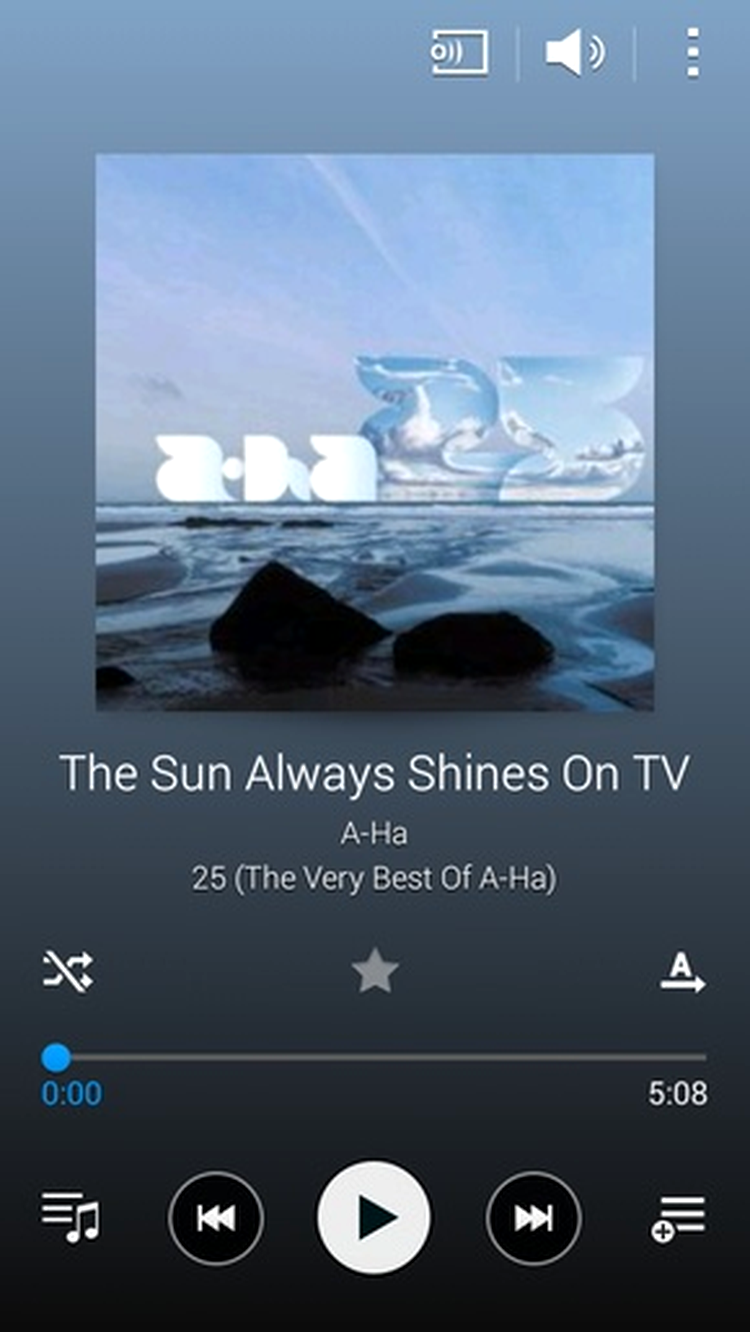The image size is (750, 1332).
Task: Toggle shuffle mode
Action: [68, 970]
